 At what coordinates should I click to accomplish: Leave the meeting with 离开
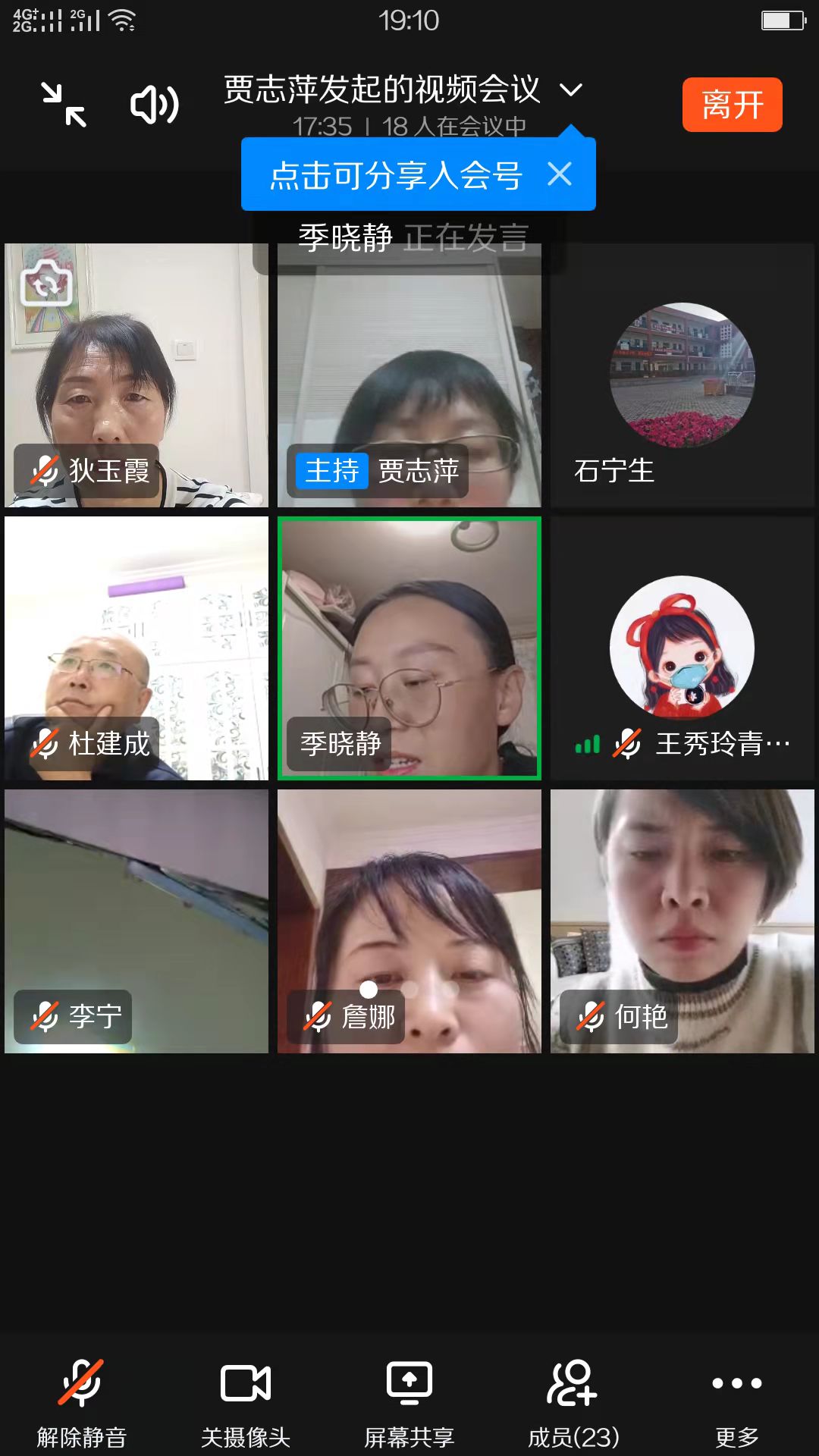732,105
